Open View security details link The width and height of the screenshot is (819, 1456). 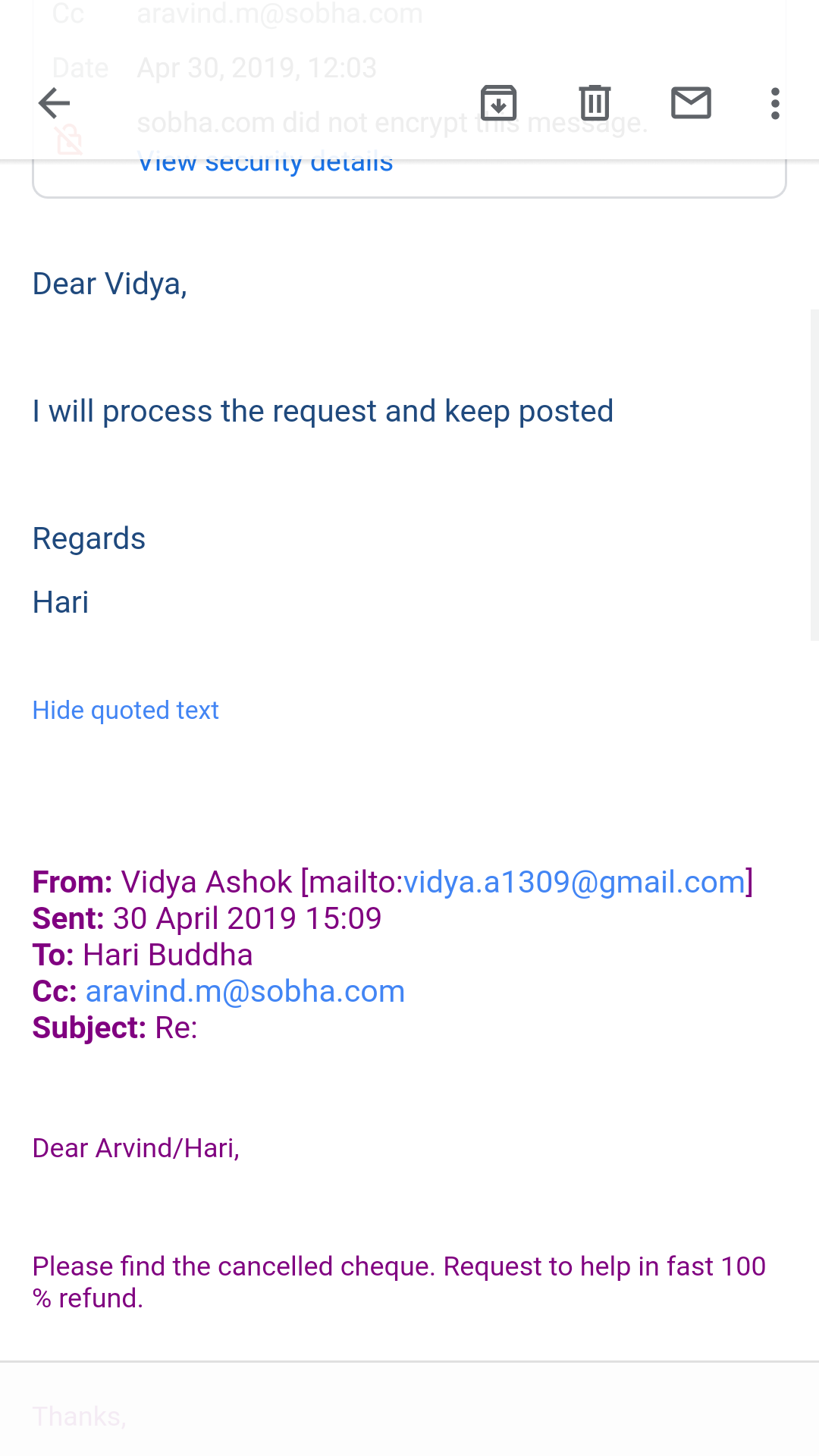point(265,165)
